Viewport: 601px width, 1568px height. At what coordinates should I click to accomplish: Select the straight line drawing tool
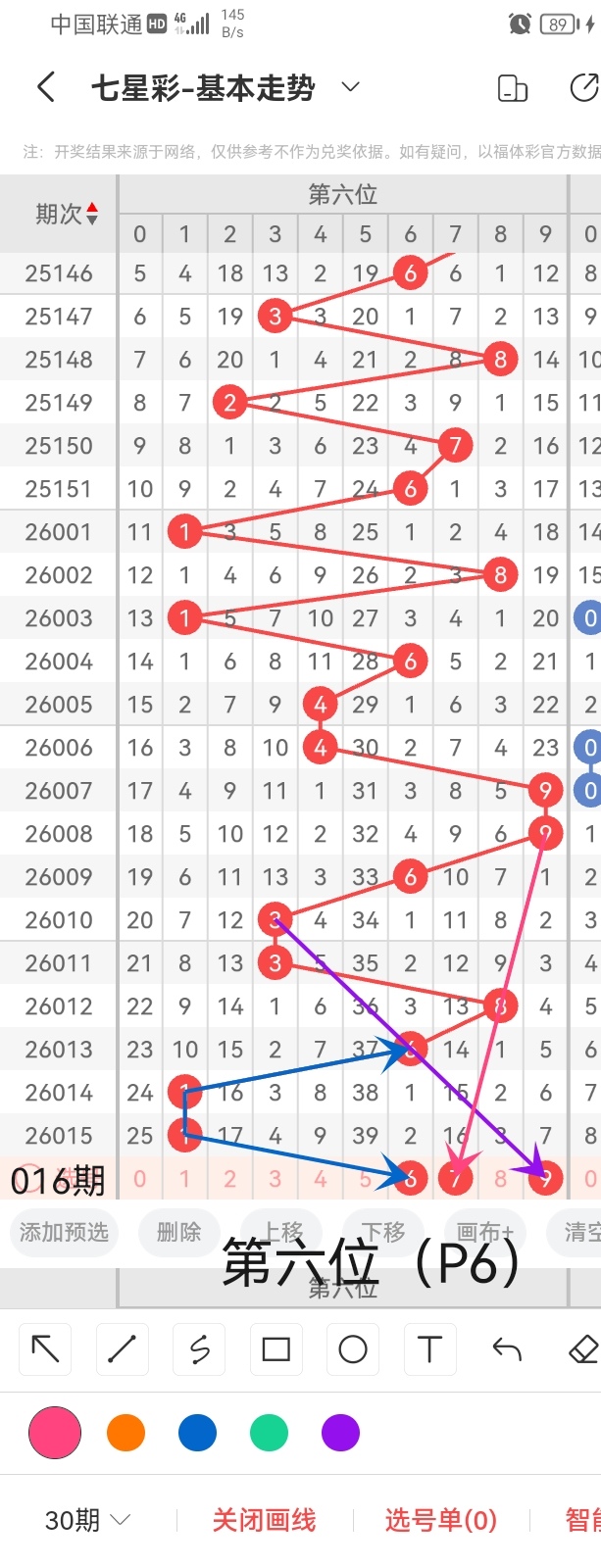point(123,1349)
